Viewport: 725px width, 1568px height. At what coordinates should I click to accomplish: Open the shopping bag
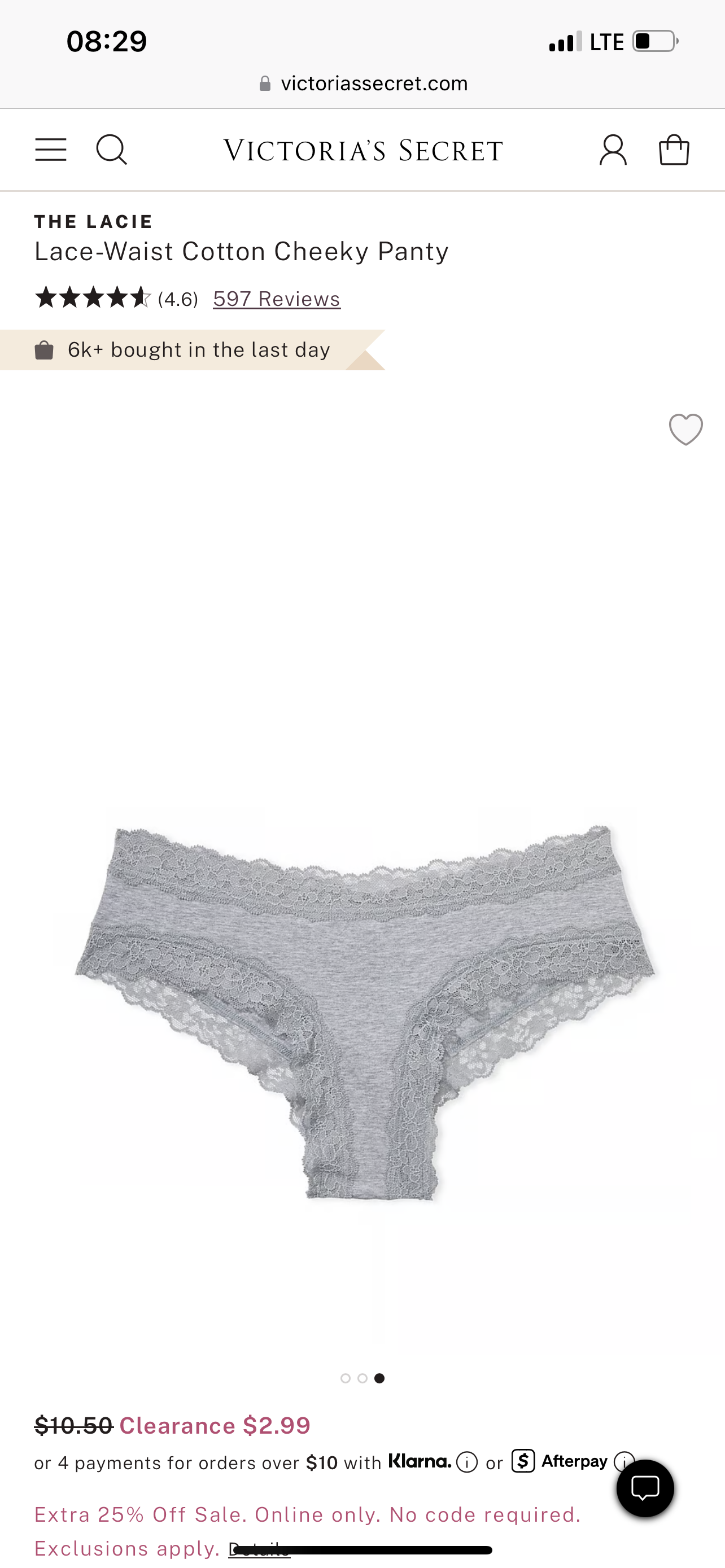click(x=674, y=150)
